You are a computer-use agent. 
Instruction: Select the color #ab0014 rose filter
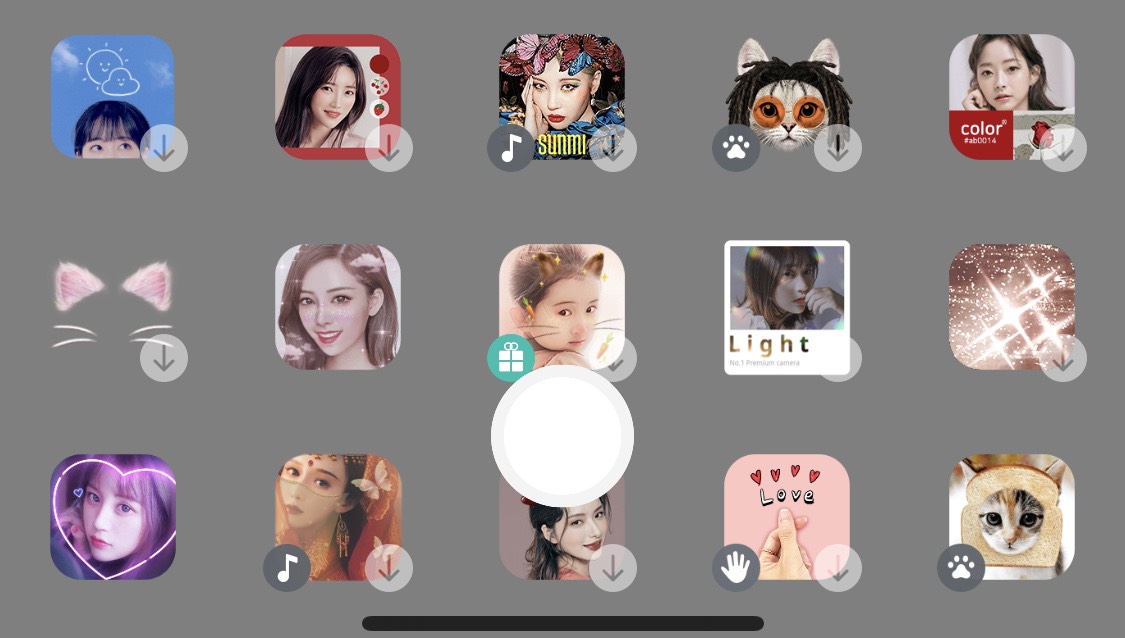1011,96
